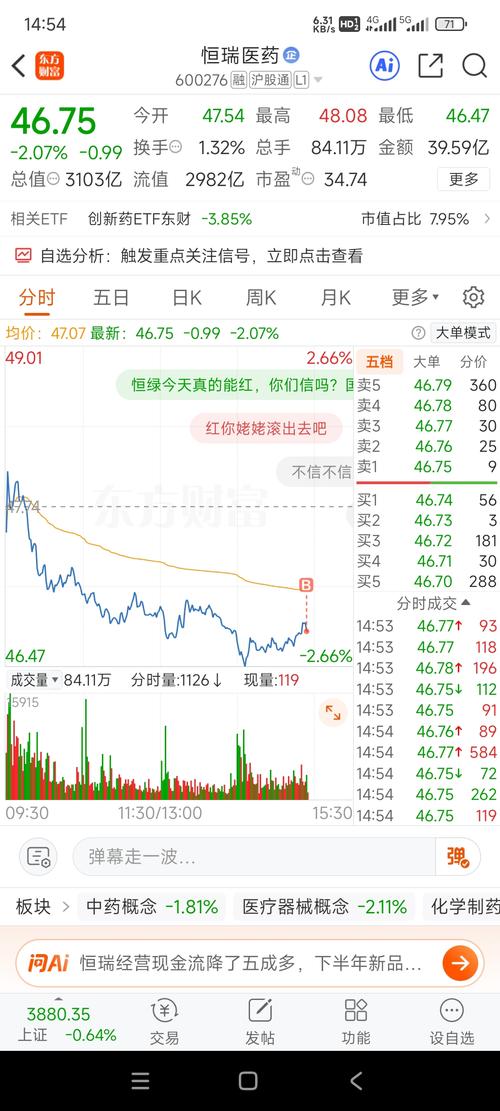The height and width of the screenshot is (1111, 500).
Task: Tap the 弹幕走一波 input field
Action: [254, 857]
